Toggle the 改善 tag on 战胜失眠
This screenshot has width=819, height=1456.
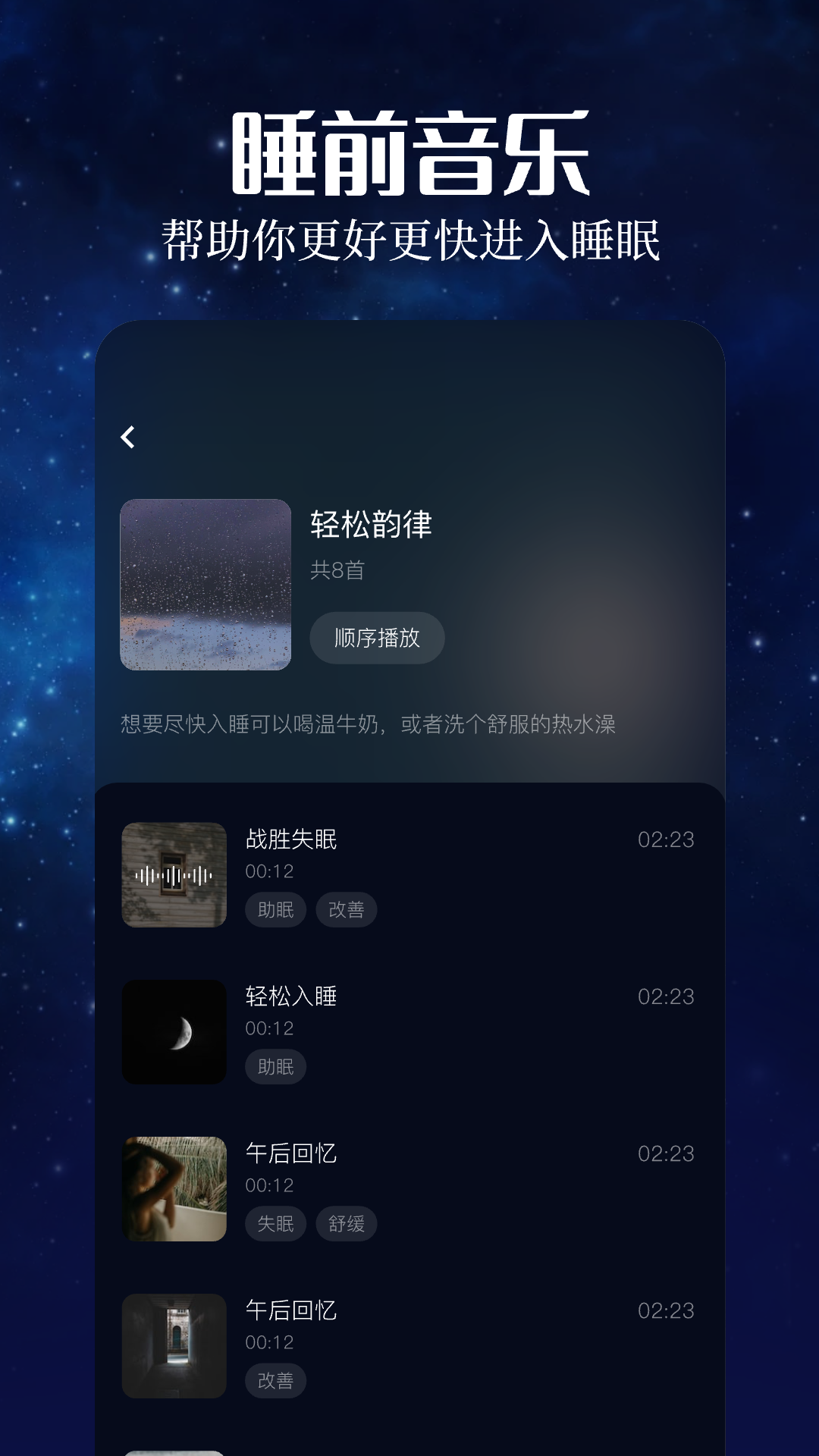point(346,910)
